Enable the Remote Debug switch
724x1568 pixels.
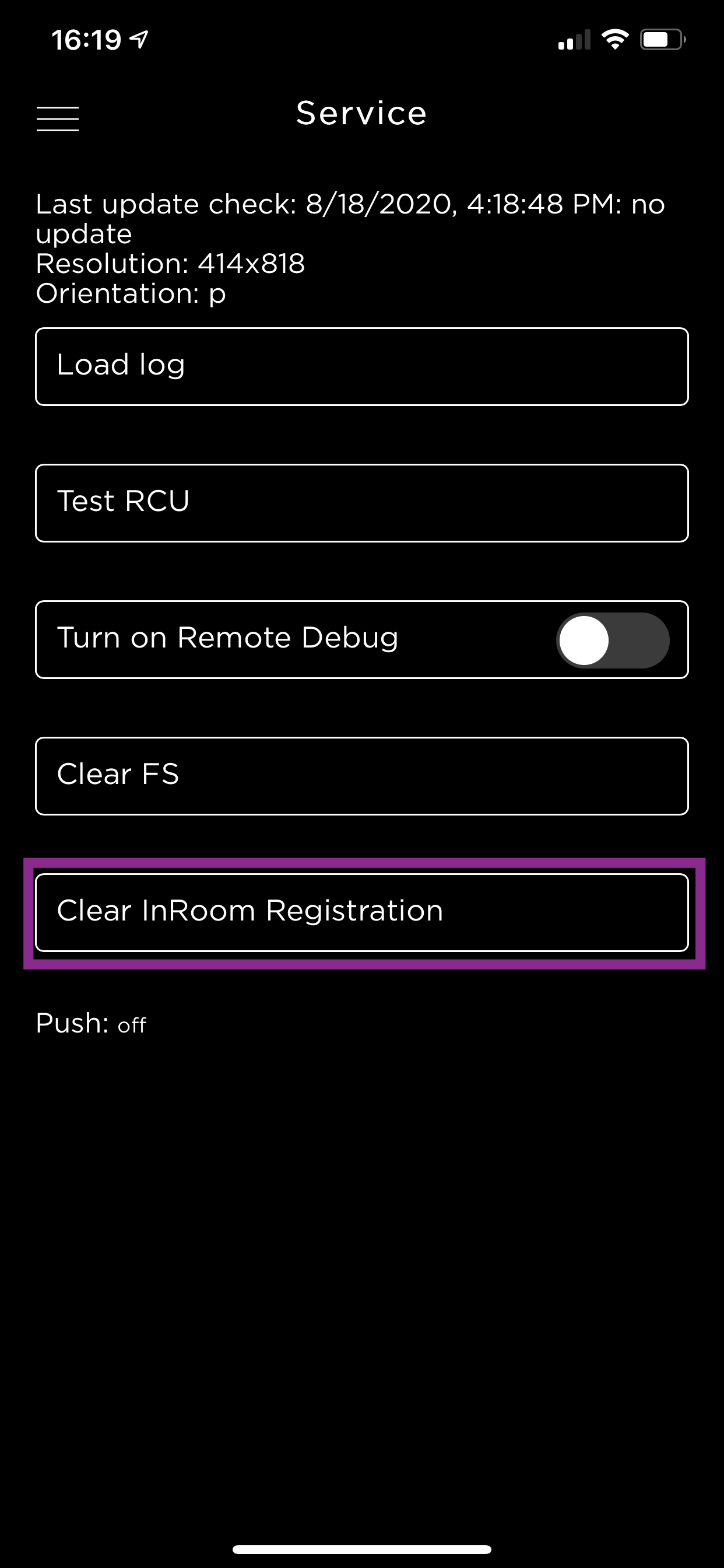point(613,640)
